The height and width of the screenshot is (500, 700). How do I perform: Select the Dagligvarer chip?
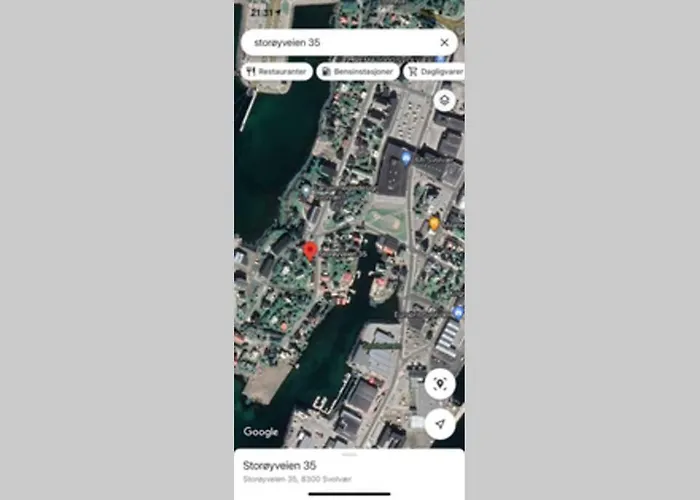pos(435,72)
